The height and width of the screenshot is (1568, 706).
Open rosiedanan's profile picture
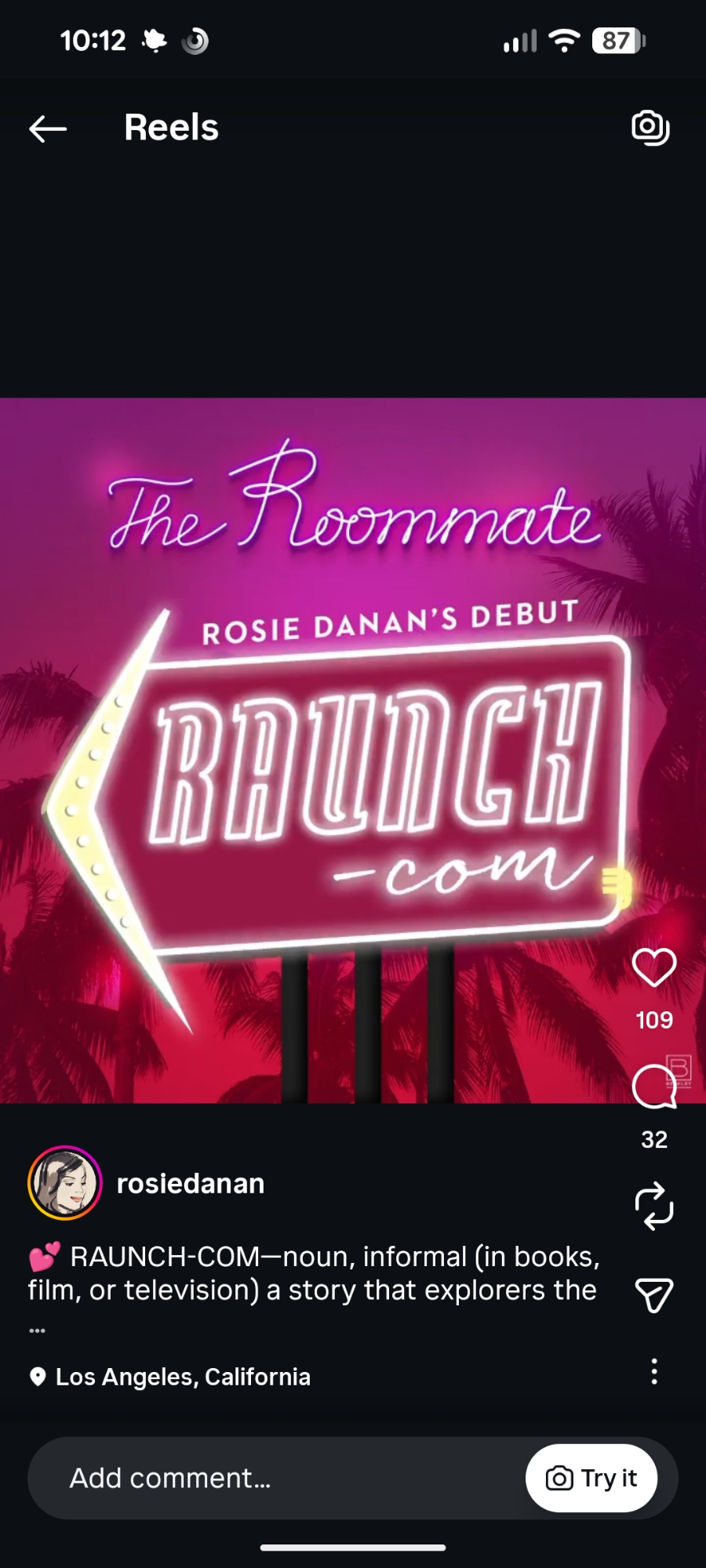click(65, 1183)
